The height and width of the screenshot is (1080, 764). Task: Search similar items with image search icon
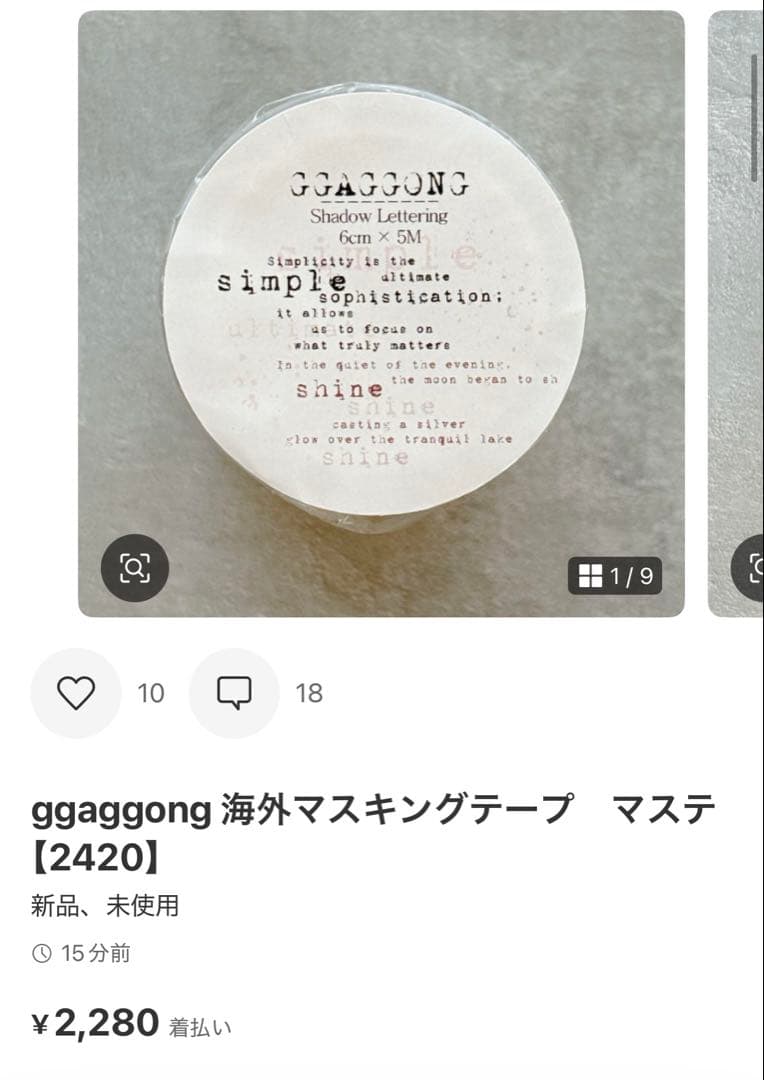[134, 568]
